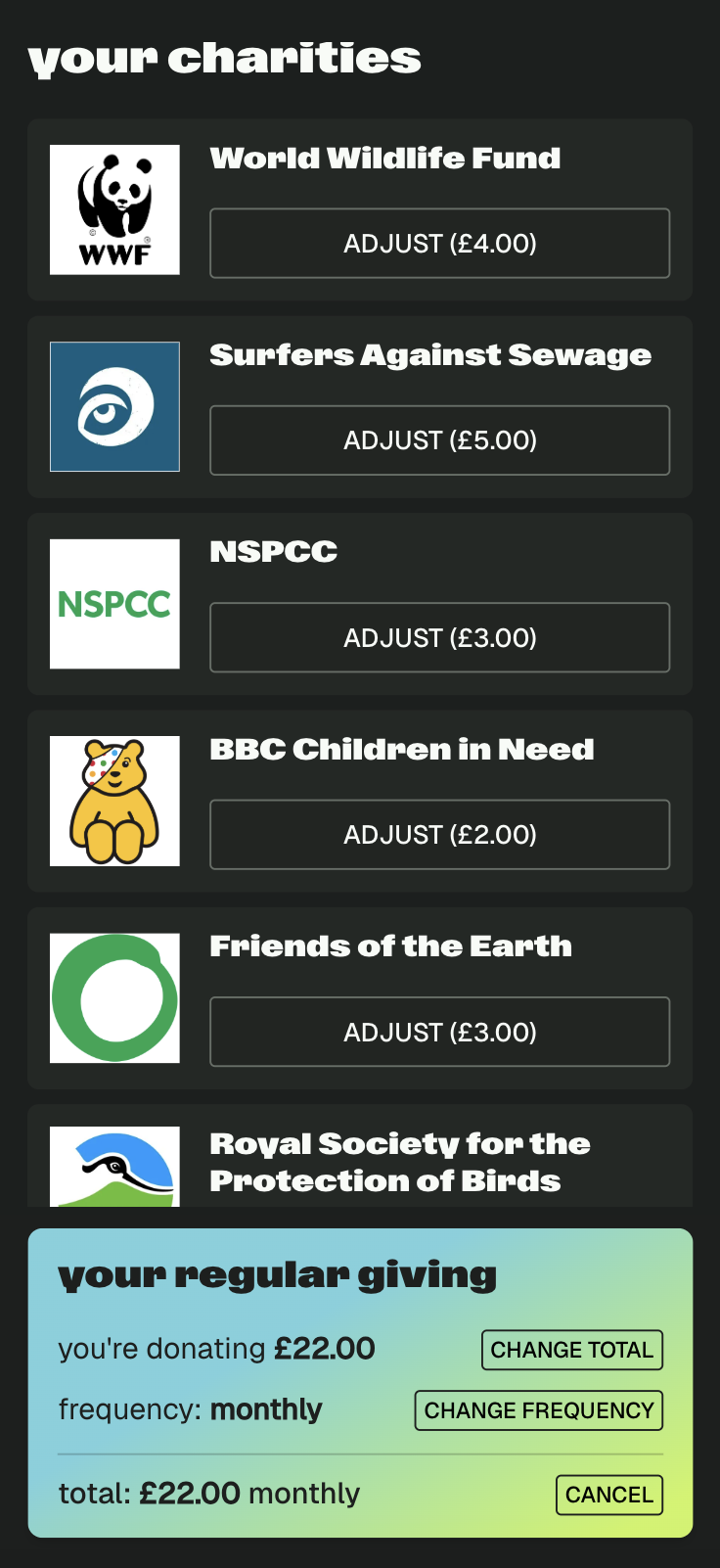720x1568 pixels.
Task: Click Change Total for your regular giving
Action: [x=571, y=1349]
